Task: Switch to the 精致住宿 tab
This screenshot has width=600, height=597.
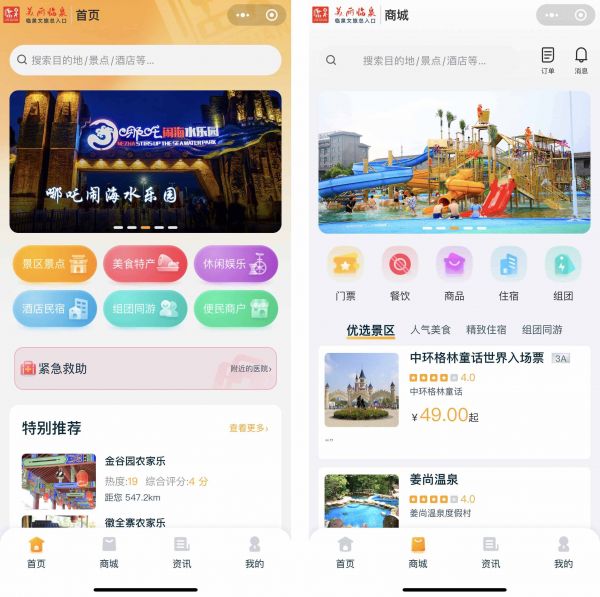Action: [486, 330]
